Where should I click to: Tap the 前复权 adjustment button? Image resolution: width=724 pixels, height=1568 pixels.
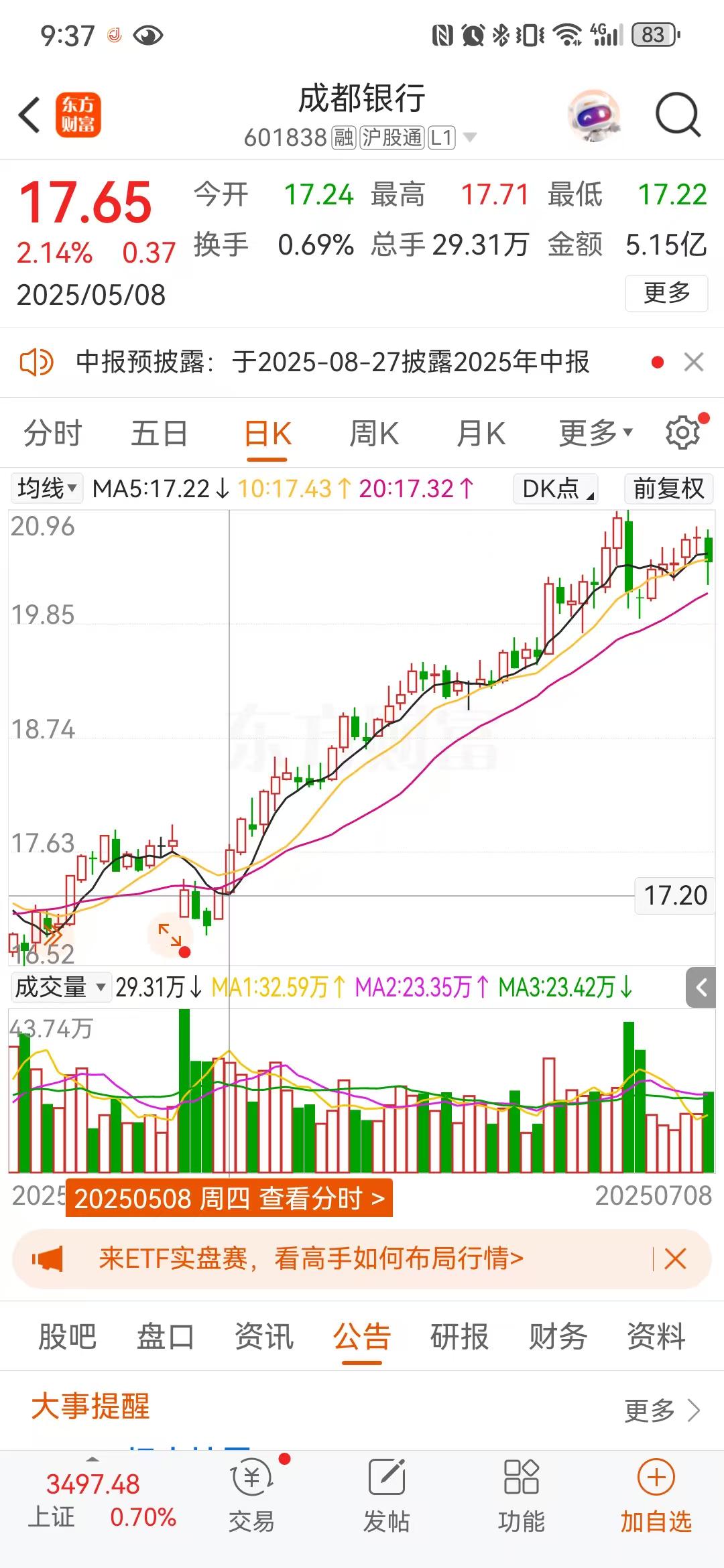[668, 488]
